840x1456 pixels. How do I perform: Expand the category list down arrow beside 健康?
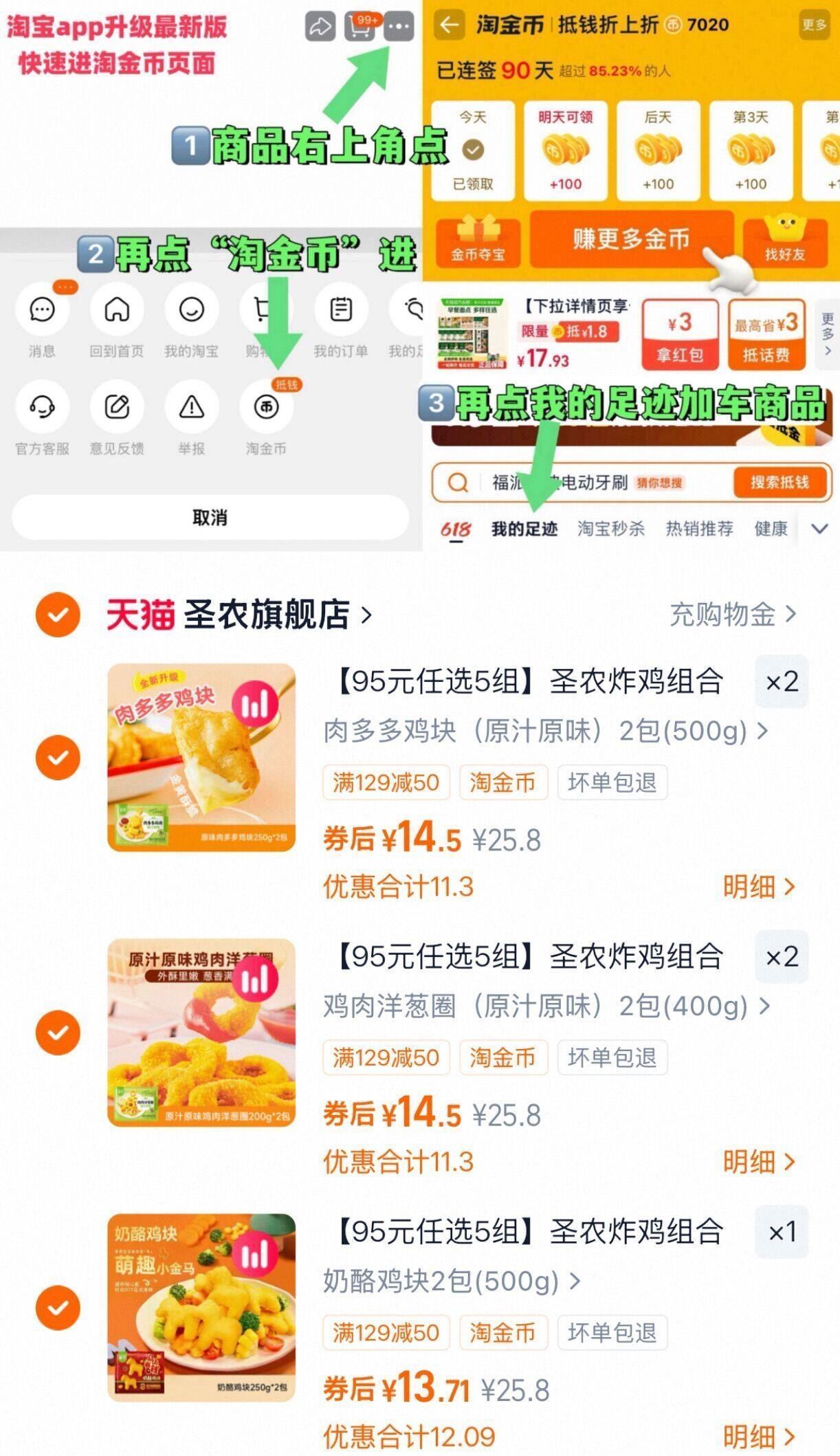(818, 529)
